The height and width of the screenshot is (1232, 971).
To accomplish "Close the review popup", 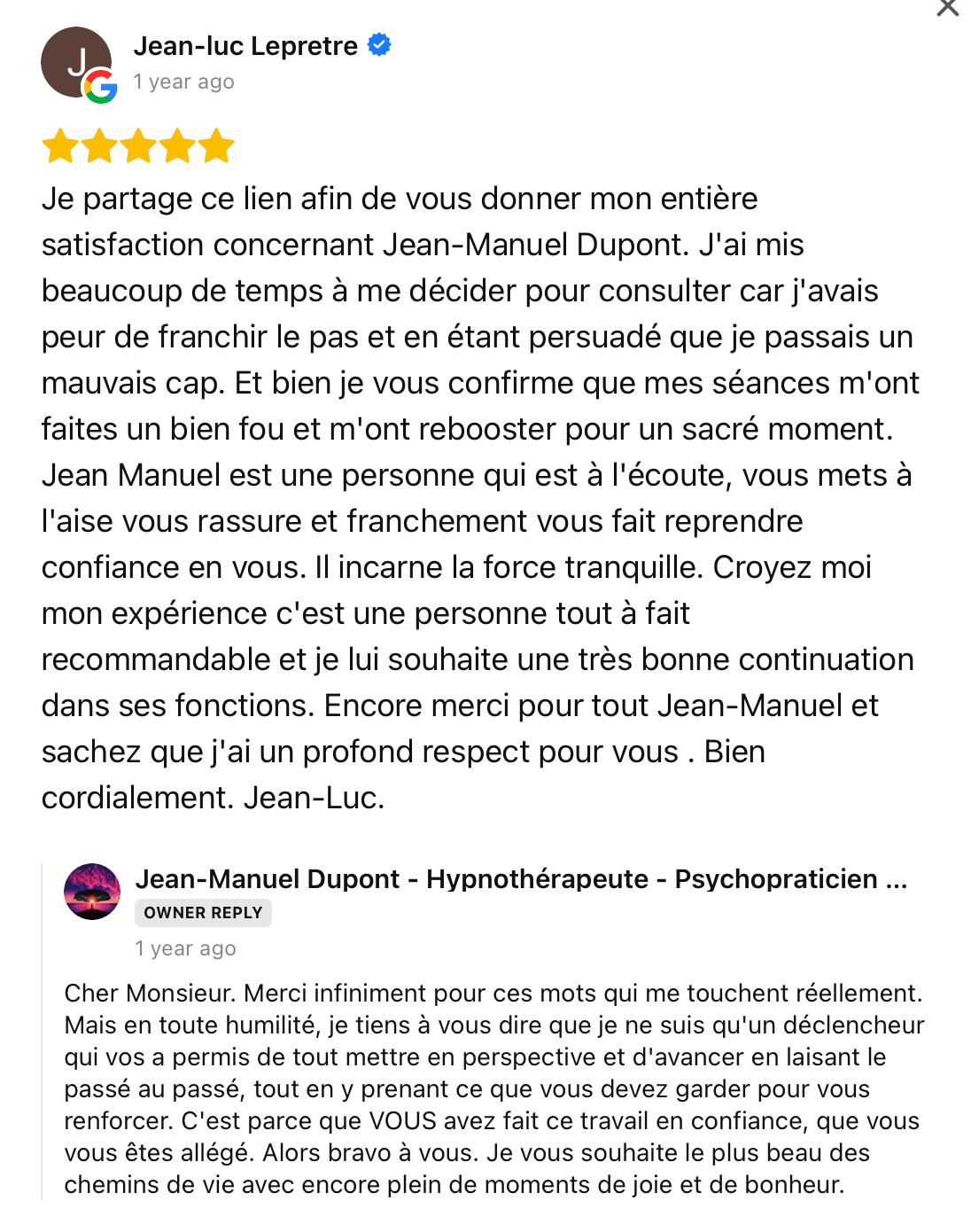I will pos(947,8).
